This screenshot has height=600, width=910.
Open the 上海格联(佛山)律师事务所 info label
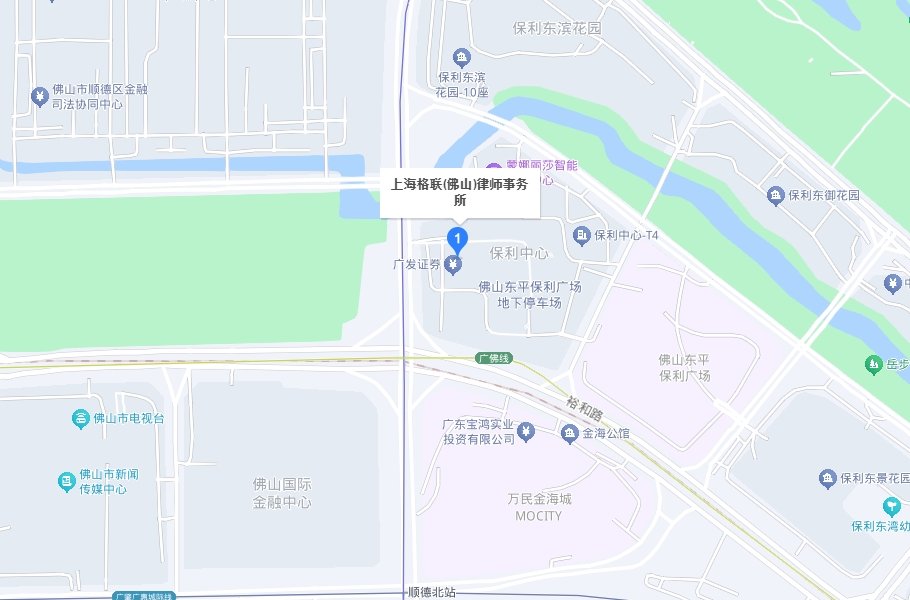tap(460, 192)
